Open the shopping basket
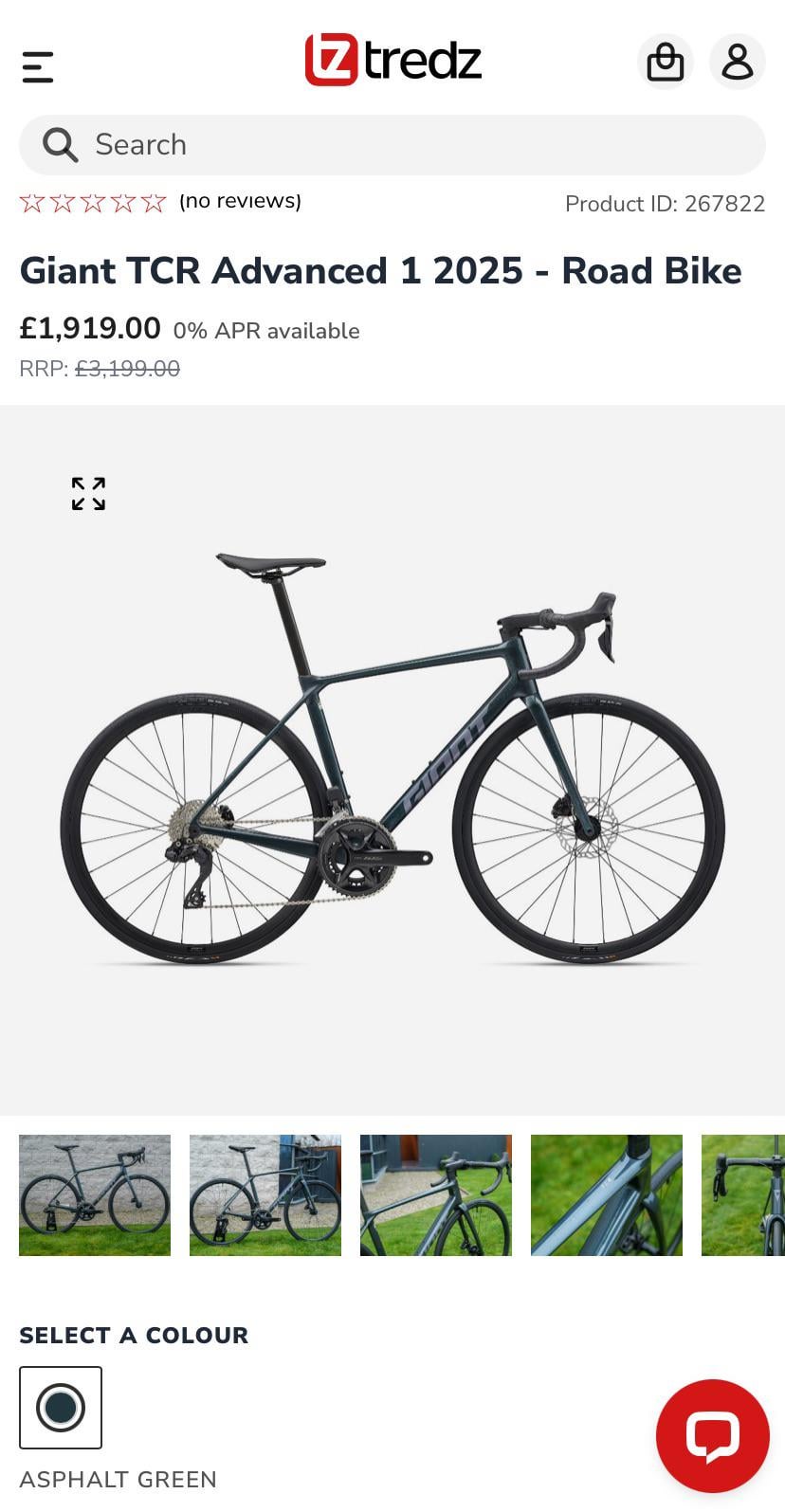 (x=665, y=63)
